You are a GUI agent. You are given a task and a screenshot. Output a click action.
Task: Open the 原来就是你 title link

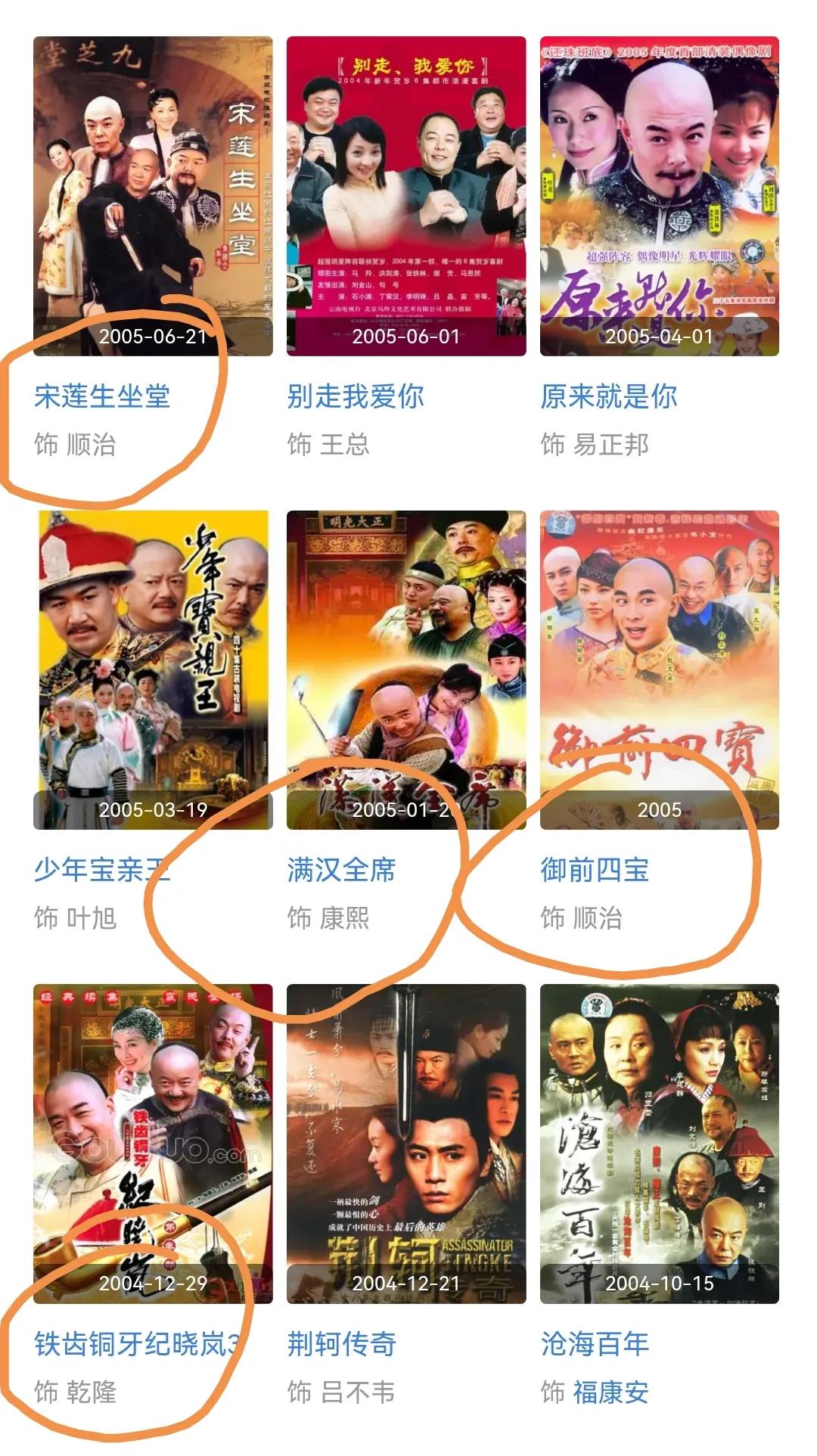[x=609, y=394]
